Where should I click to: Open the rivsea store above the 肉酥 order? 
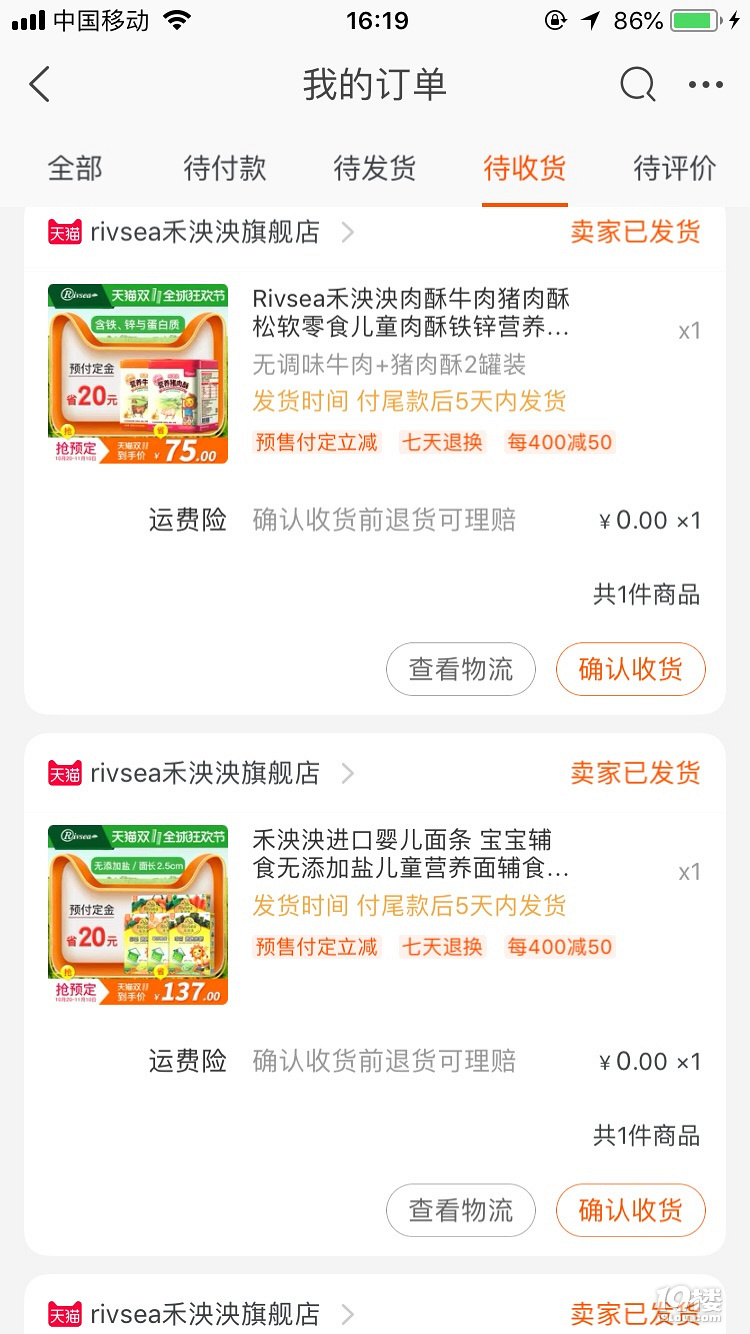(204, 232)
